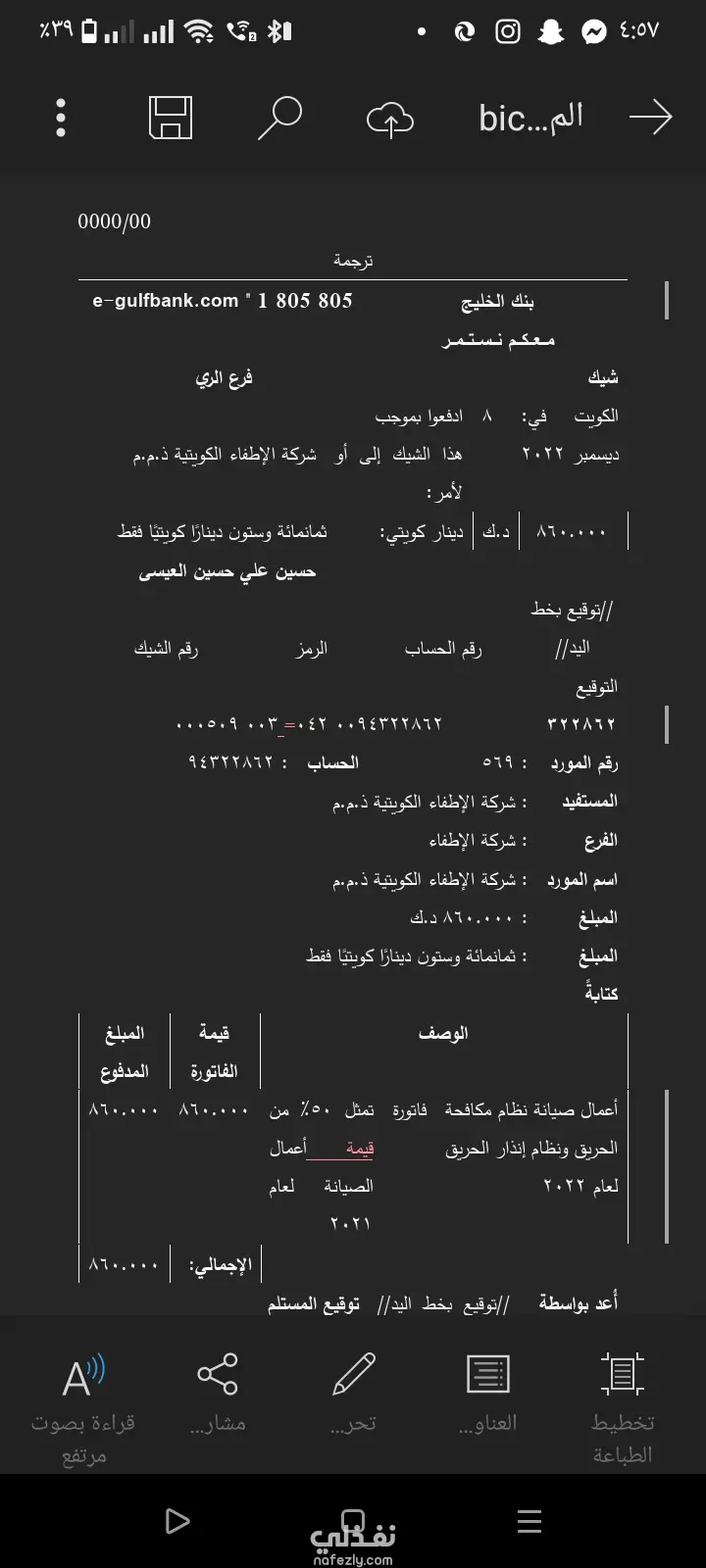
Task: Open search in the document
Action: tap(279, 119)
